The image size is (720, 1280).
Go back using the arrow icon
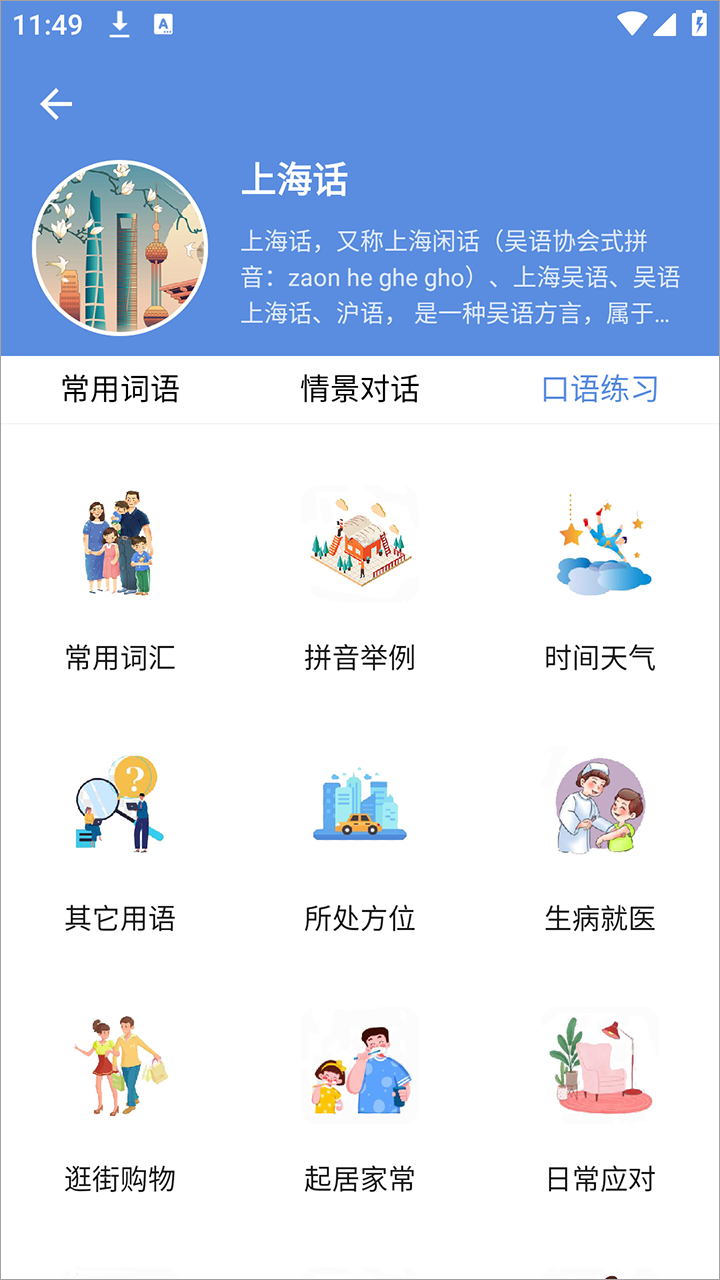click(x=56, y=104)
